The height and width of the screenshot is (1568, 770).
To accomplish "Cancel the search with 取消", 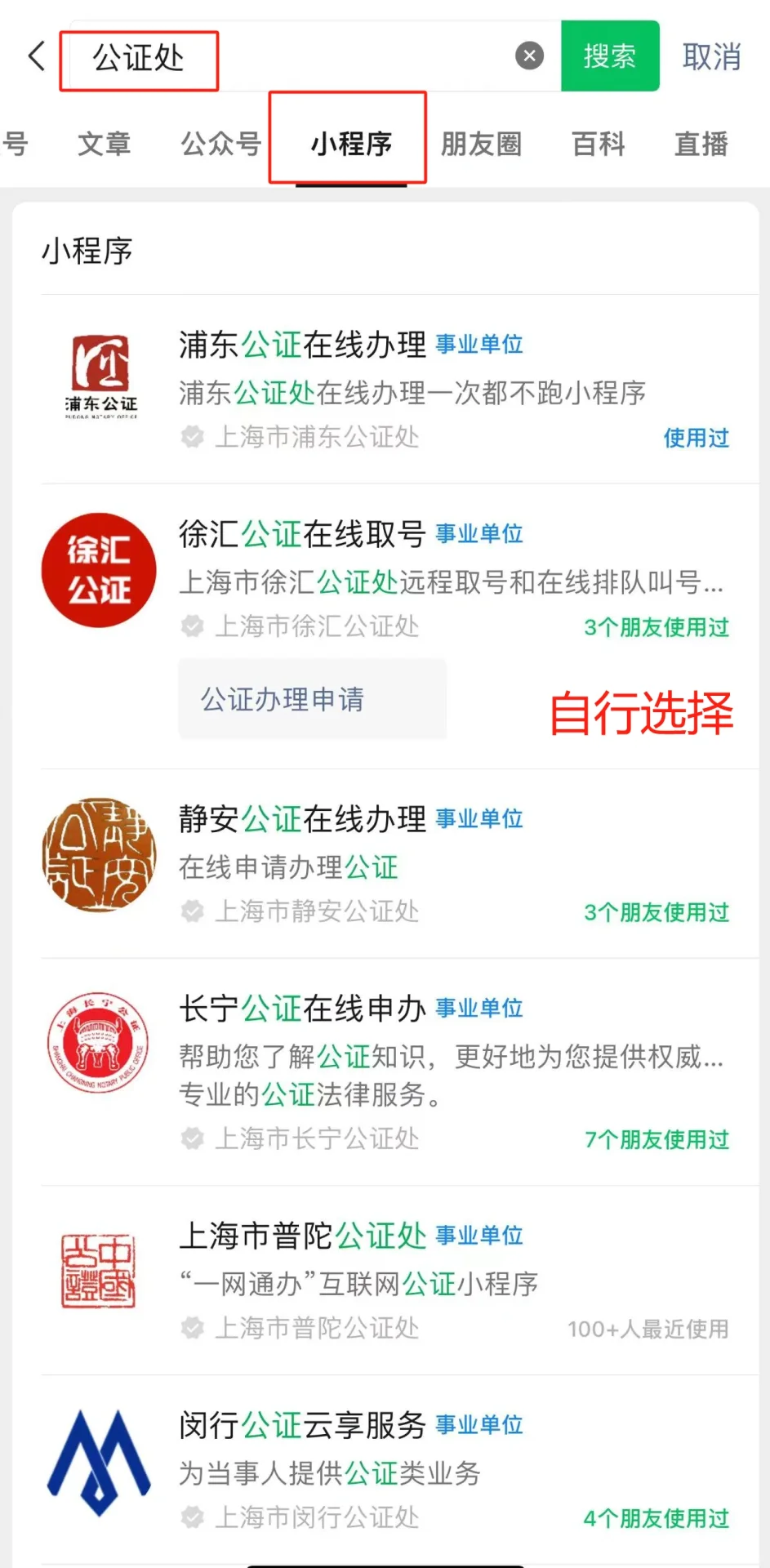I will pos(711,56).
